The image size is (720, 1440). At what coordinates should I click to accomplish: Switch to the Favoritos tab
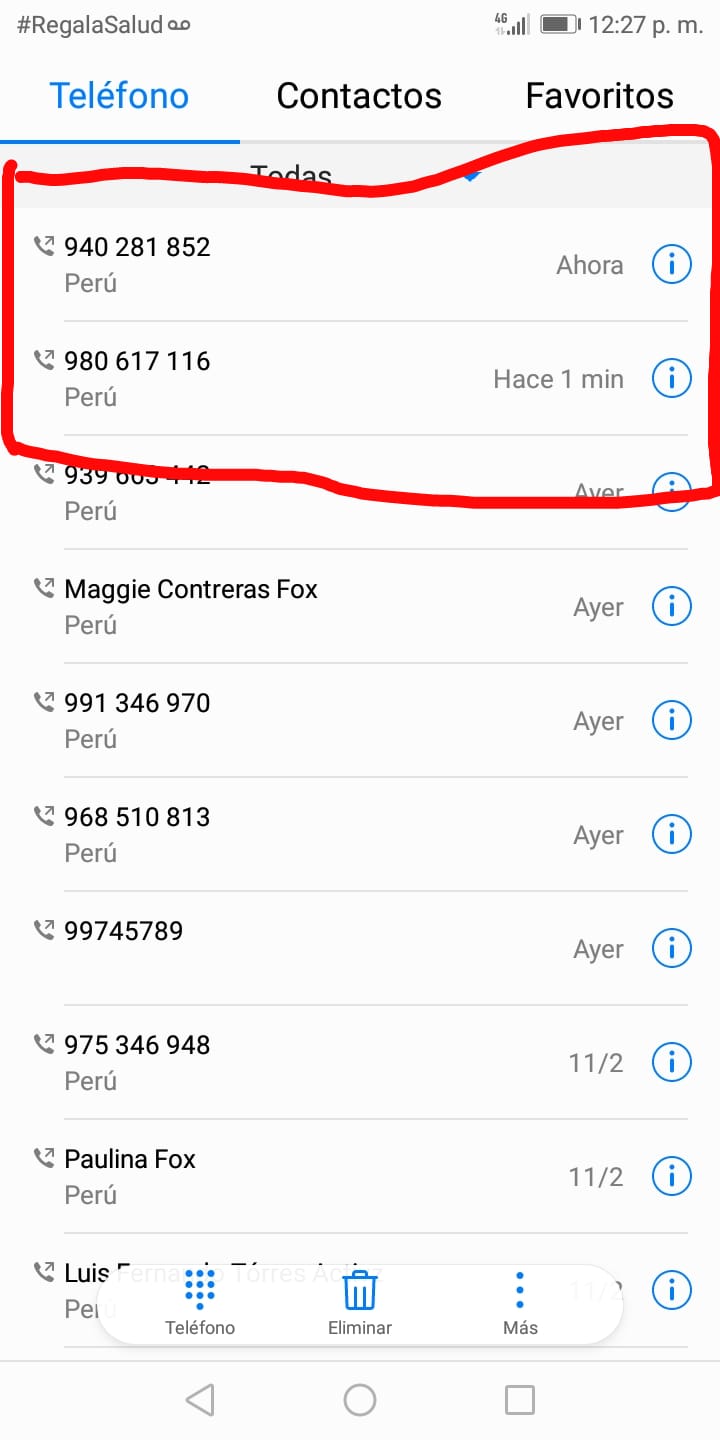click(x=600, y=96)
